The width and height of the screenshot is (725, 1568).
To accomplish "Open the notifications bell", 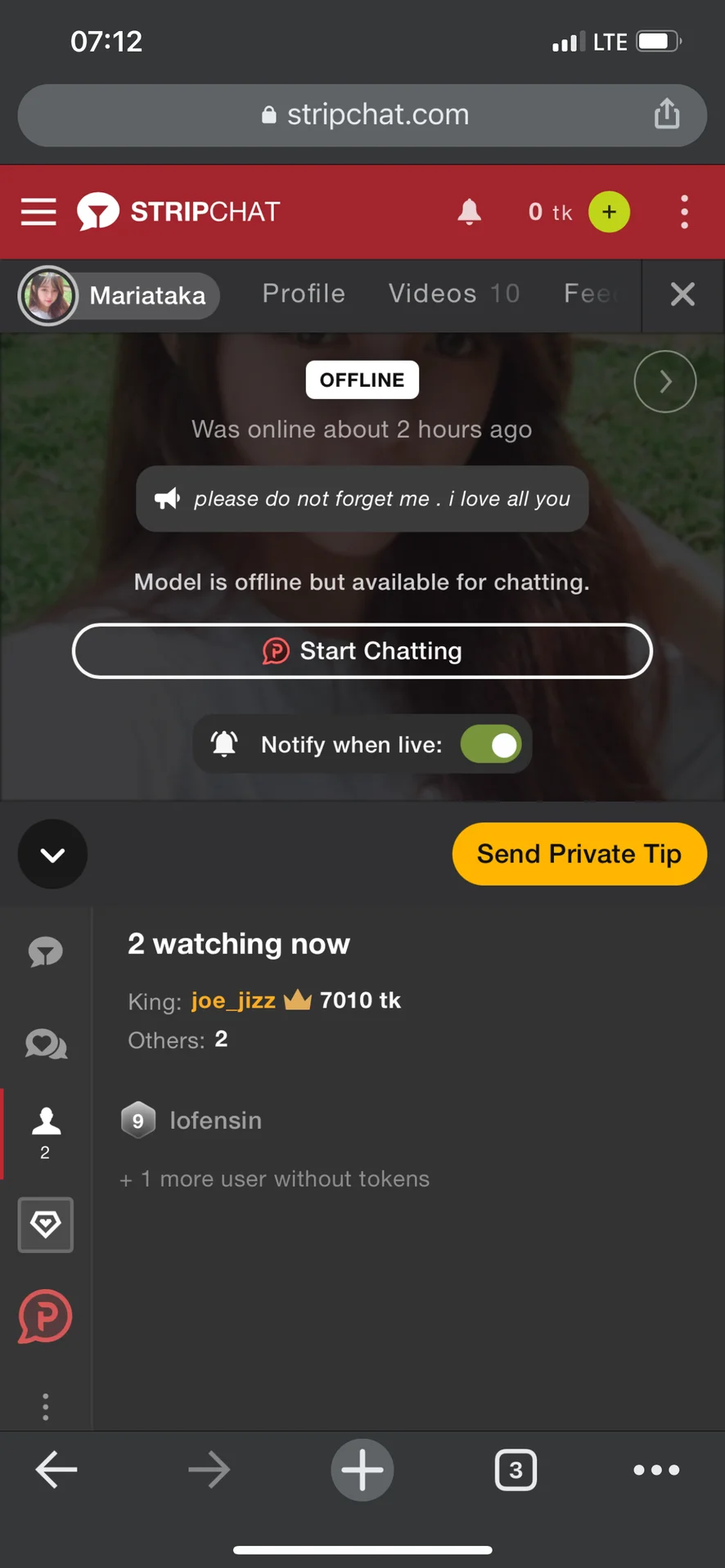I will click(x=469, y=212).
